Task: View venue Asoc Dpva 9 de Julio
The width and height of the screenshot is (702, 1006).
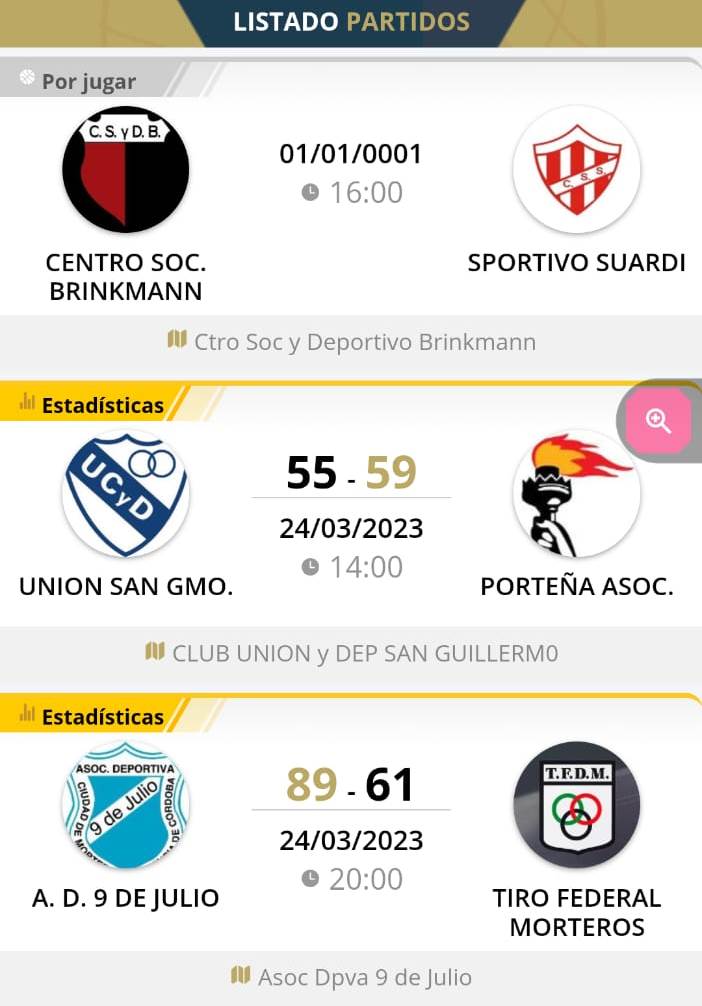Action: [x=351, y=976]
